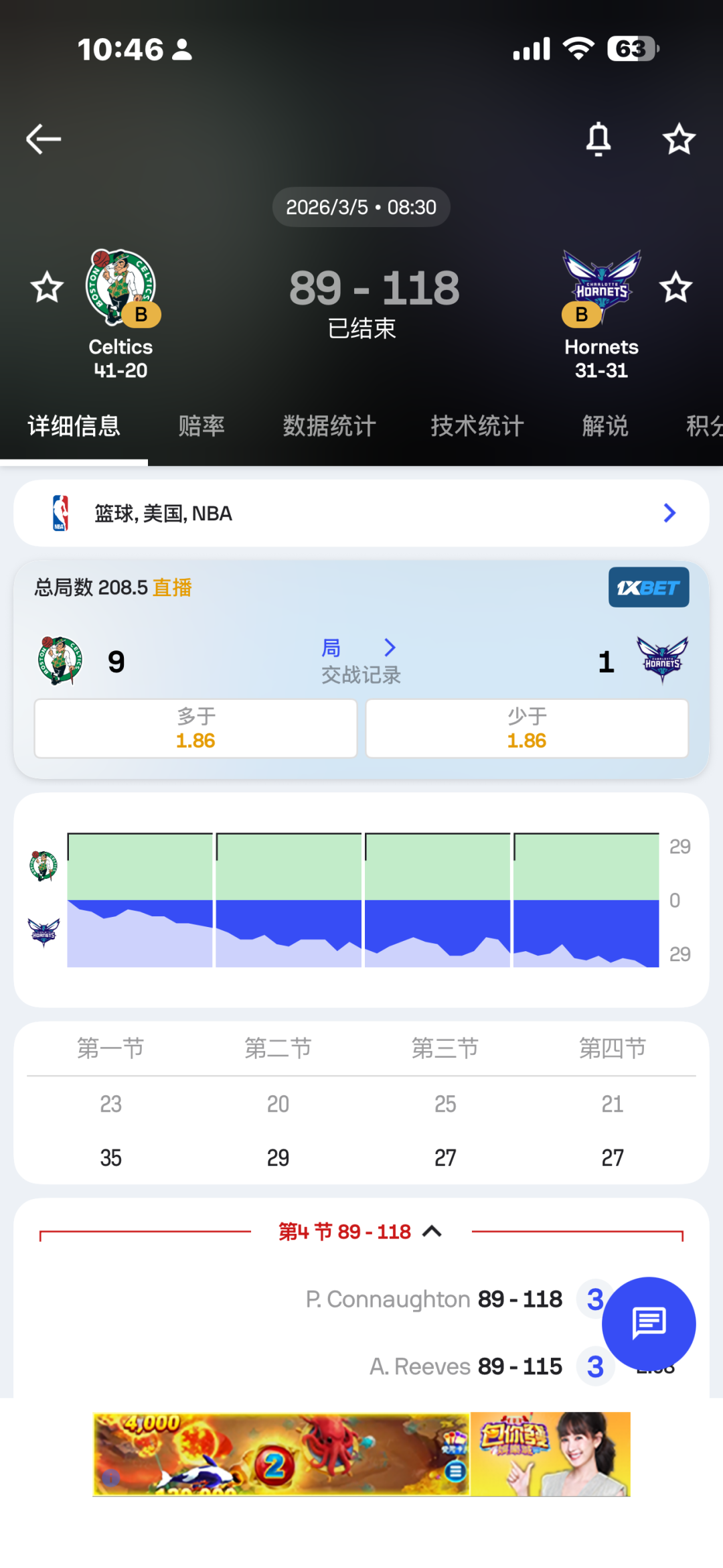The image size is (723, 1568).
Task: Go back using the arrow icon
Action: click(44, 139)
